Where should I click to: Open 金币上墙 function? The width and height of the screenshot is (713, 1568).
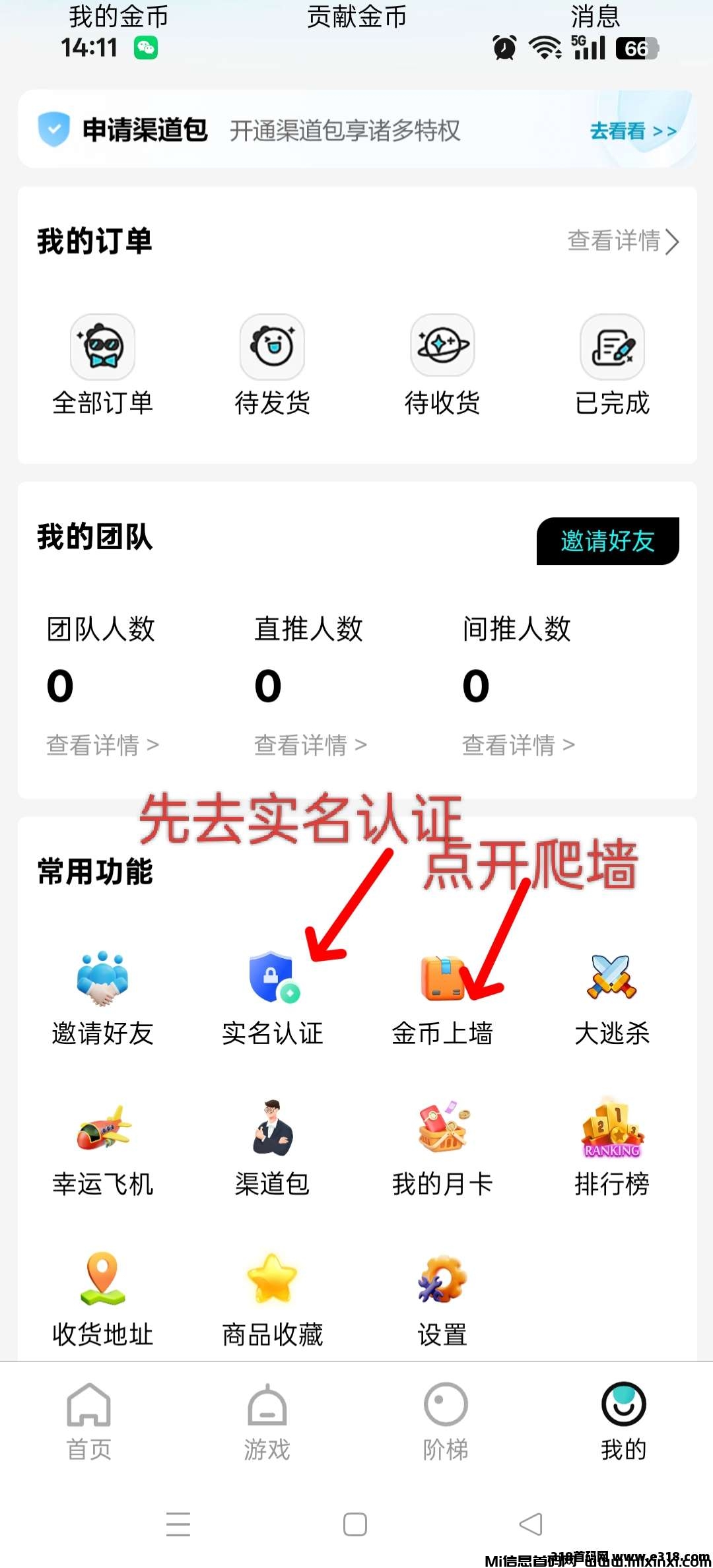(442, 998)
